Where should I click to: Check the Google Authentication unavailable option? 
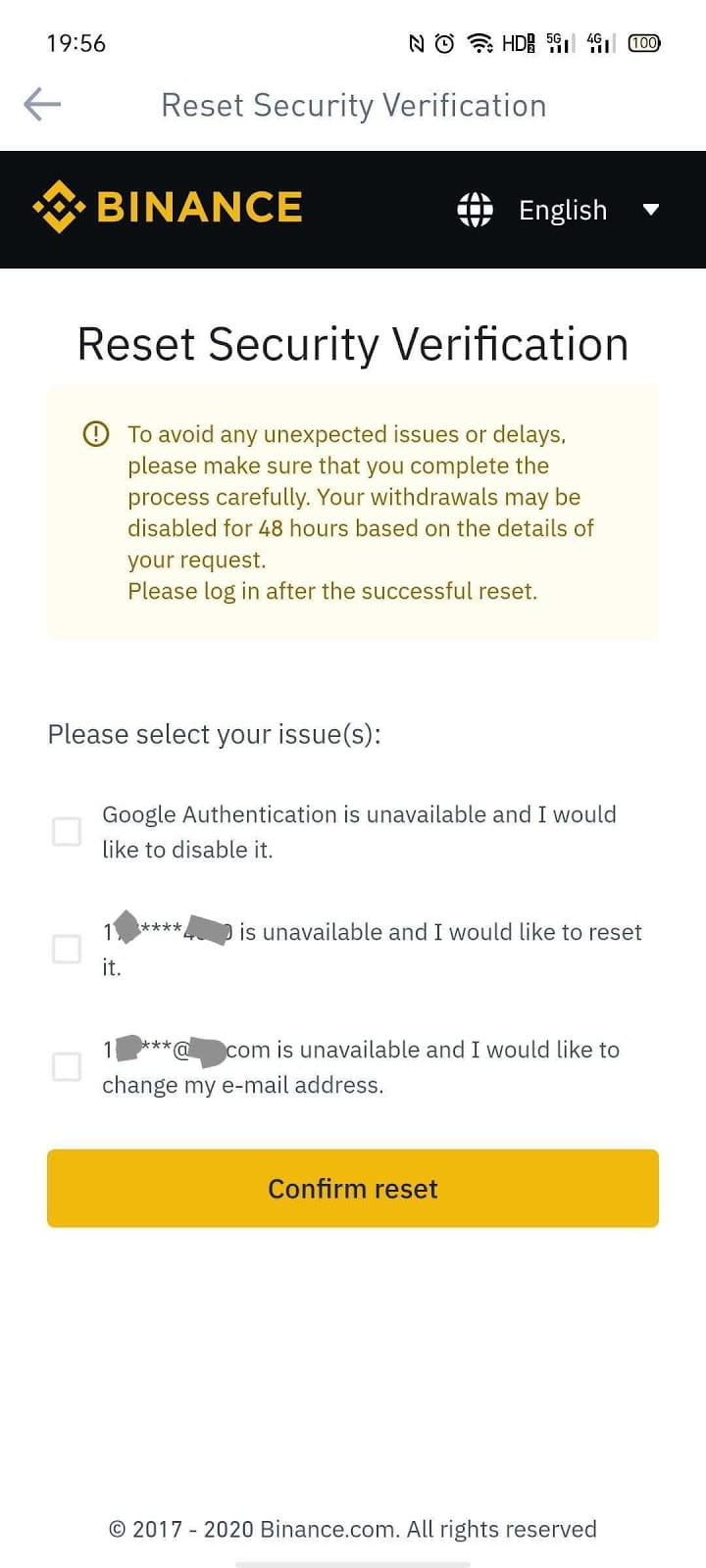pos(67,832)
